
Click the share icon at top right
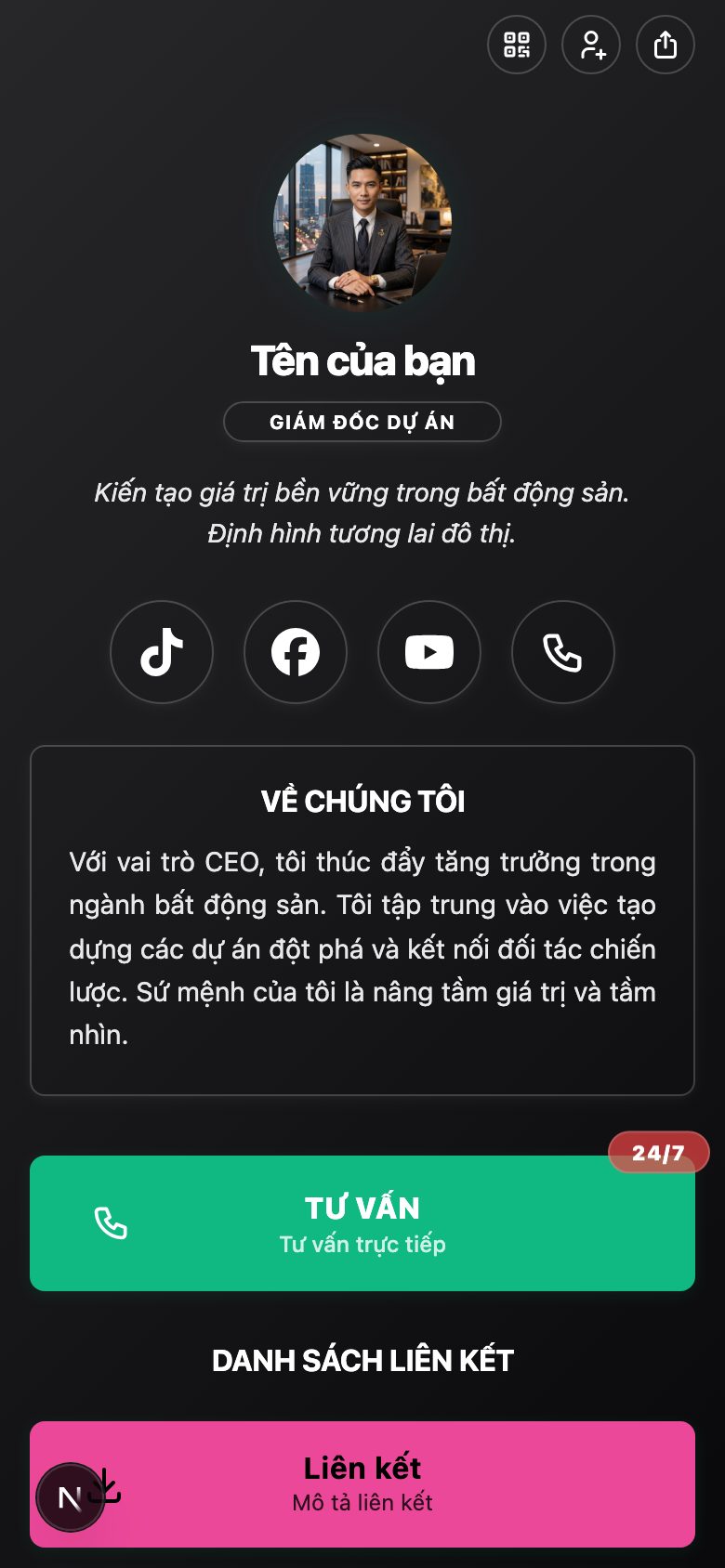click(x=665, y=45)
